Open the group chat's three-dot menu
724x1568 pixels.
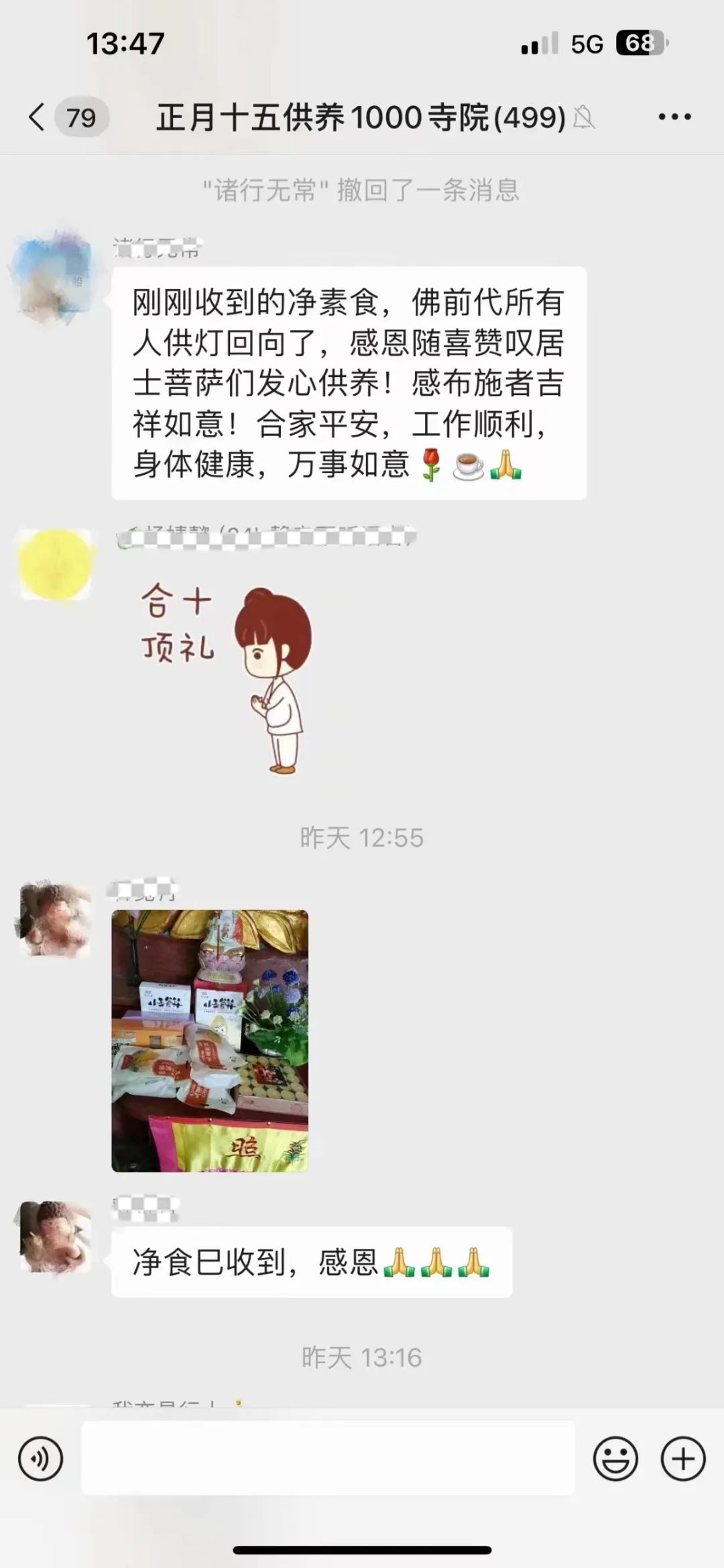click(674, 117)
